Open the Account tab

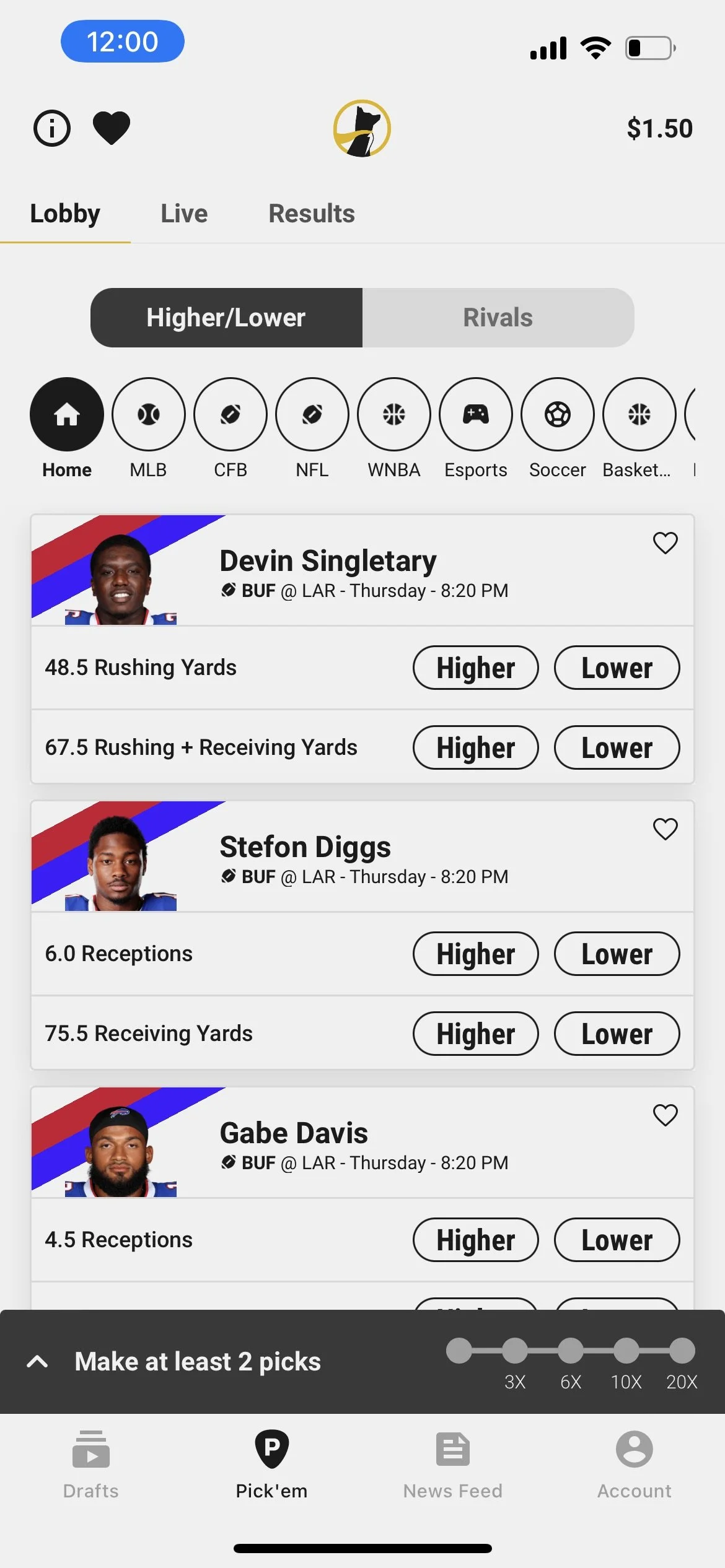coord(634,1464)
